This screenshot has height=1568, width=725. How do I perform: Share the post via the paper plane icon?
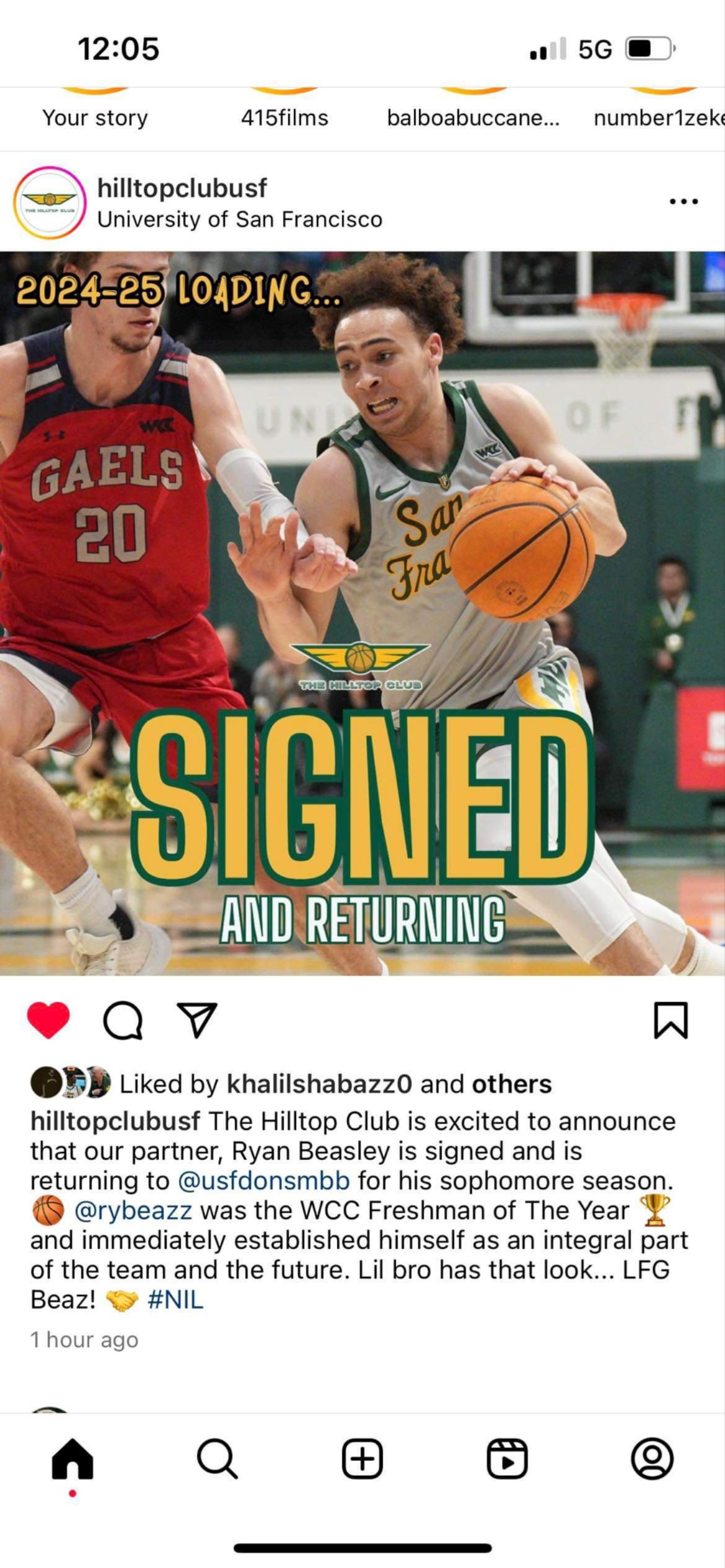click(197, 1019)
